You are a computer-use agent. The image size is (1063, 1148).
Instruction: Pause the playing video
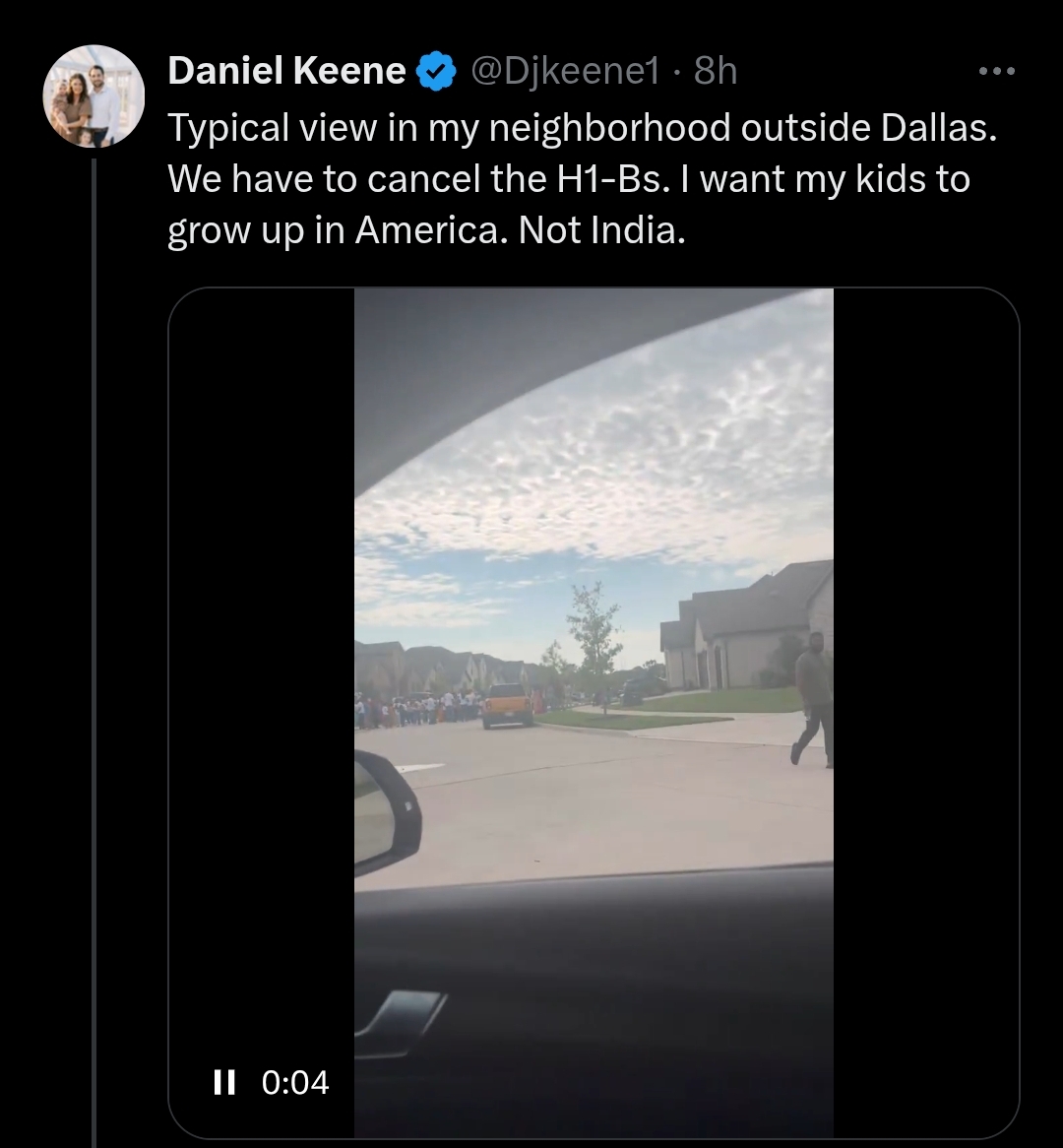click(224, 1082)
